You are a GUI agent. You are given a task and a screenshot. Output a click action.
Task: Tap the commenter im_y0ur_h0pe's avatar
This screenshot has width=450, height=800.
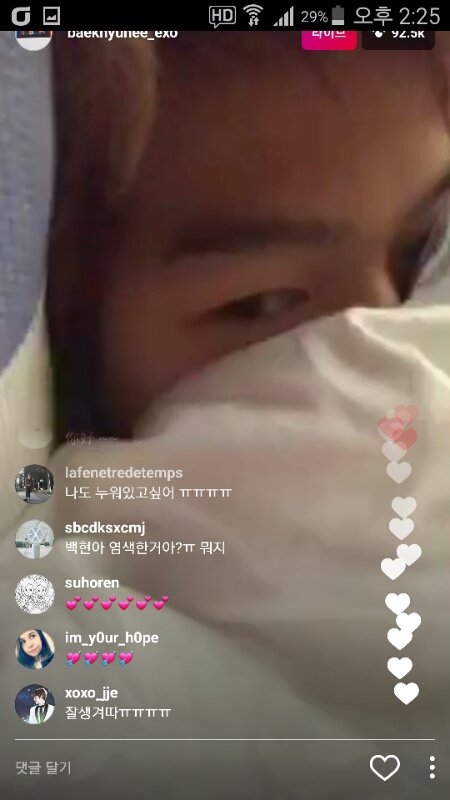pyautogui.click(x=34, y=649)
